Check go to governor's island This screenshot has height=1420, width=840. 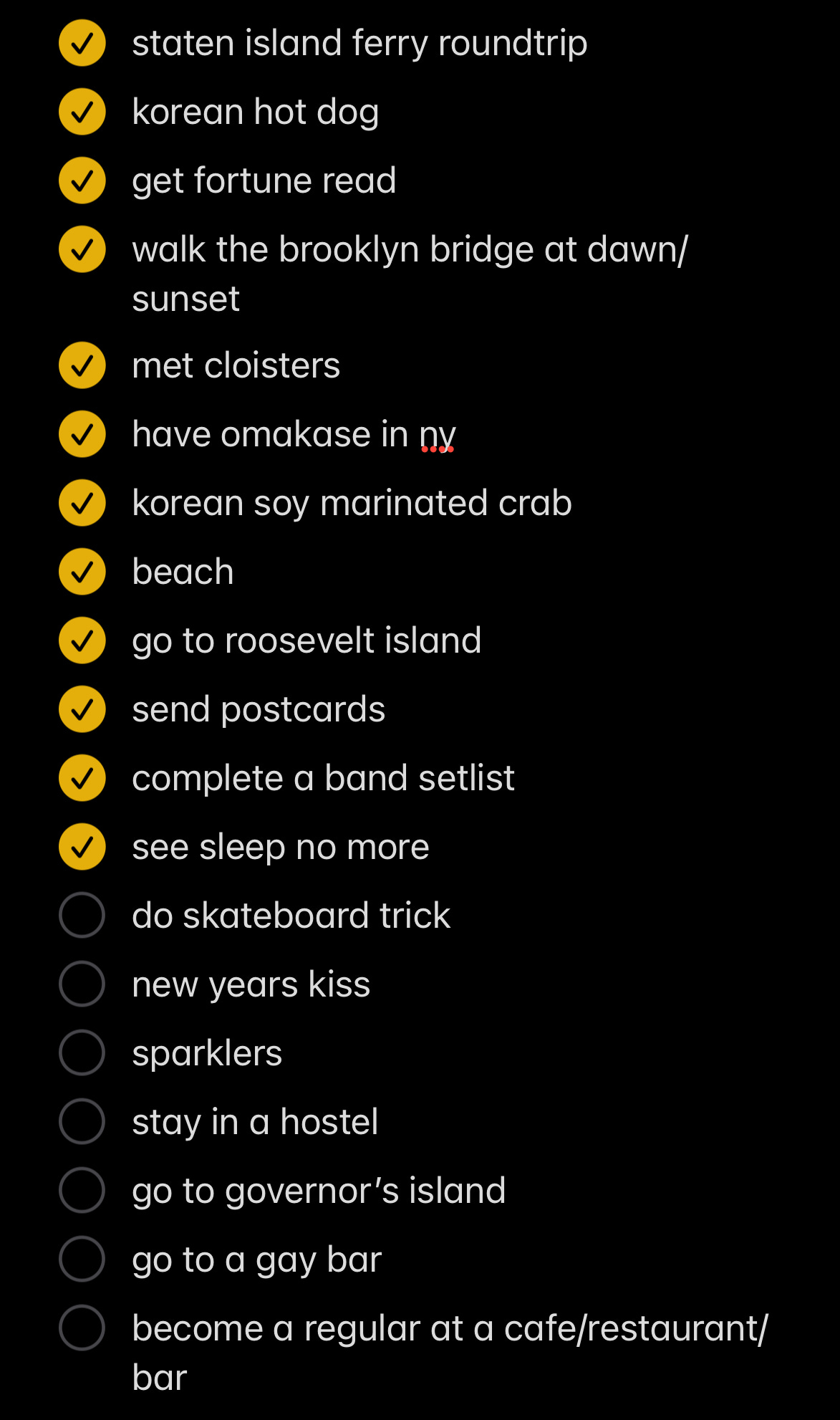click(82, 1190)
